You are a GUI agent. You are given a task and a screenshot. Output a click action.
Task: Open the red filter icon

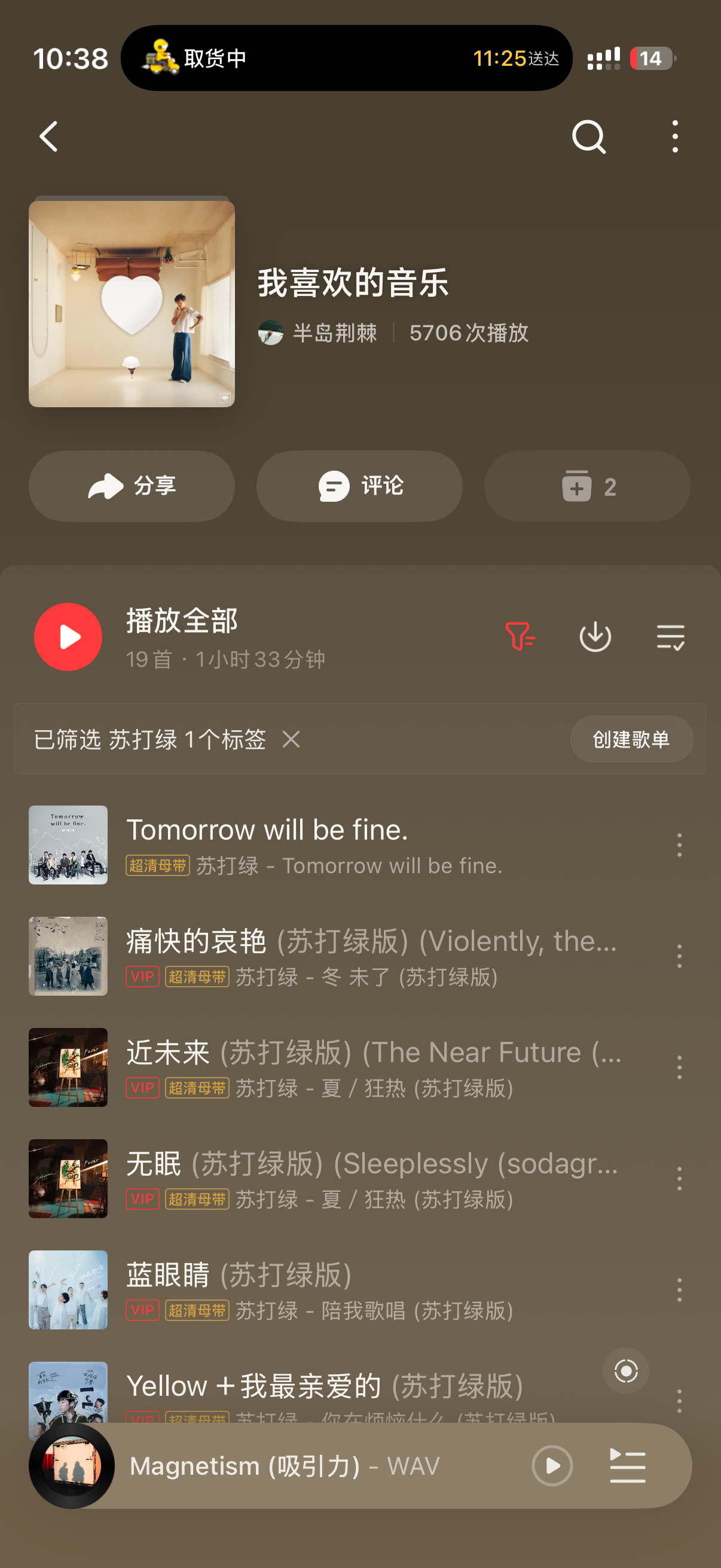[520, 637]
